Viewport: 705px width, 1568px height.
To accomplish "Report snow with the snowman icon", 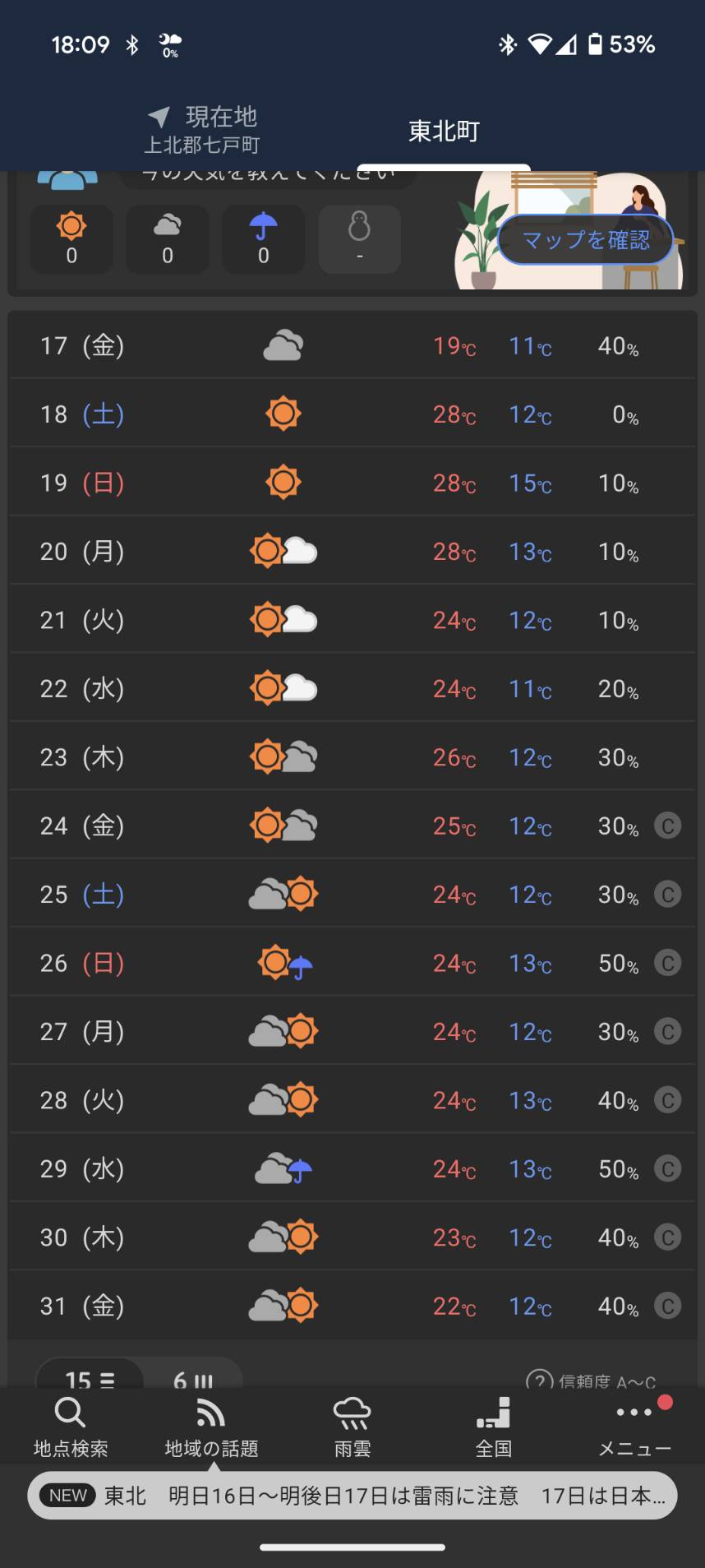I will point(359,239).
